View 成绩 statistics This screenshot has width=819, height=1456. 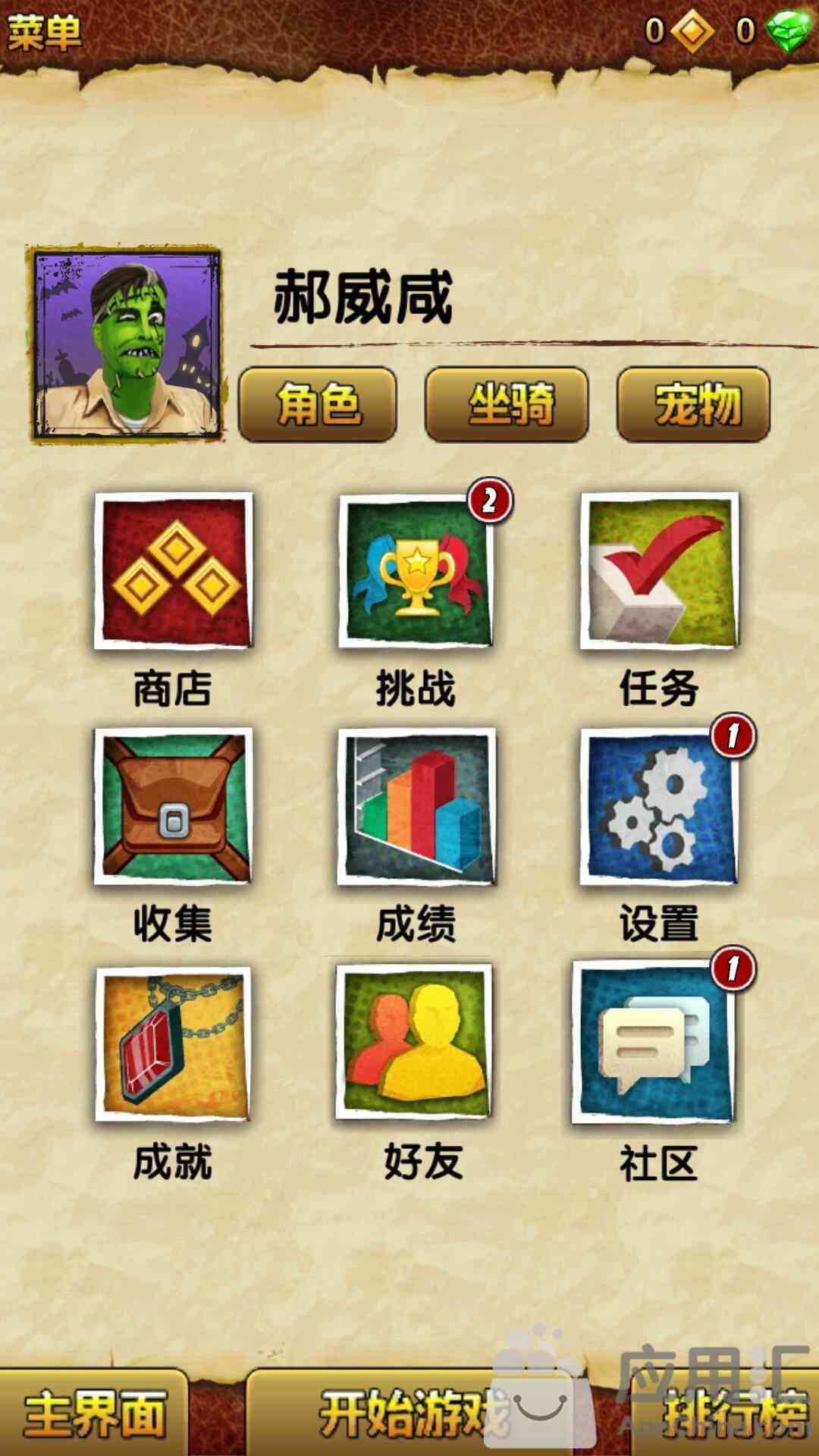(416, 808)
